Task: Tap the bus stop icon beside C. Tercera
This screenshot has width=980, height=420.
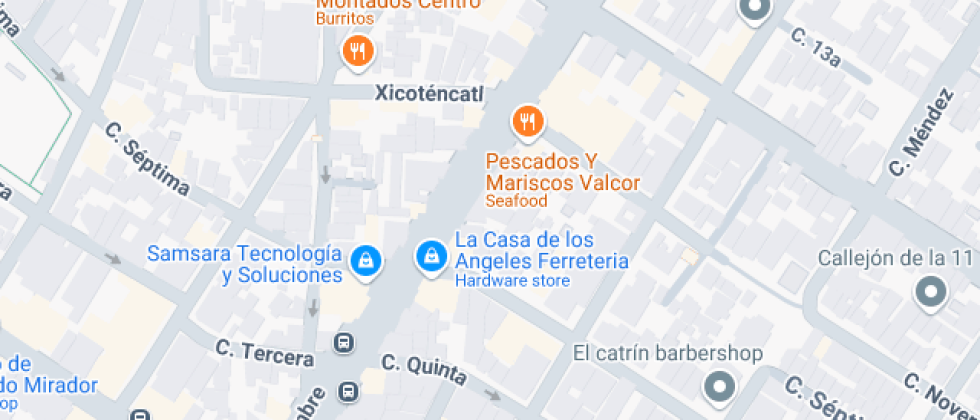Action: [344, 343]
